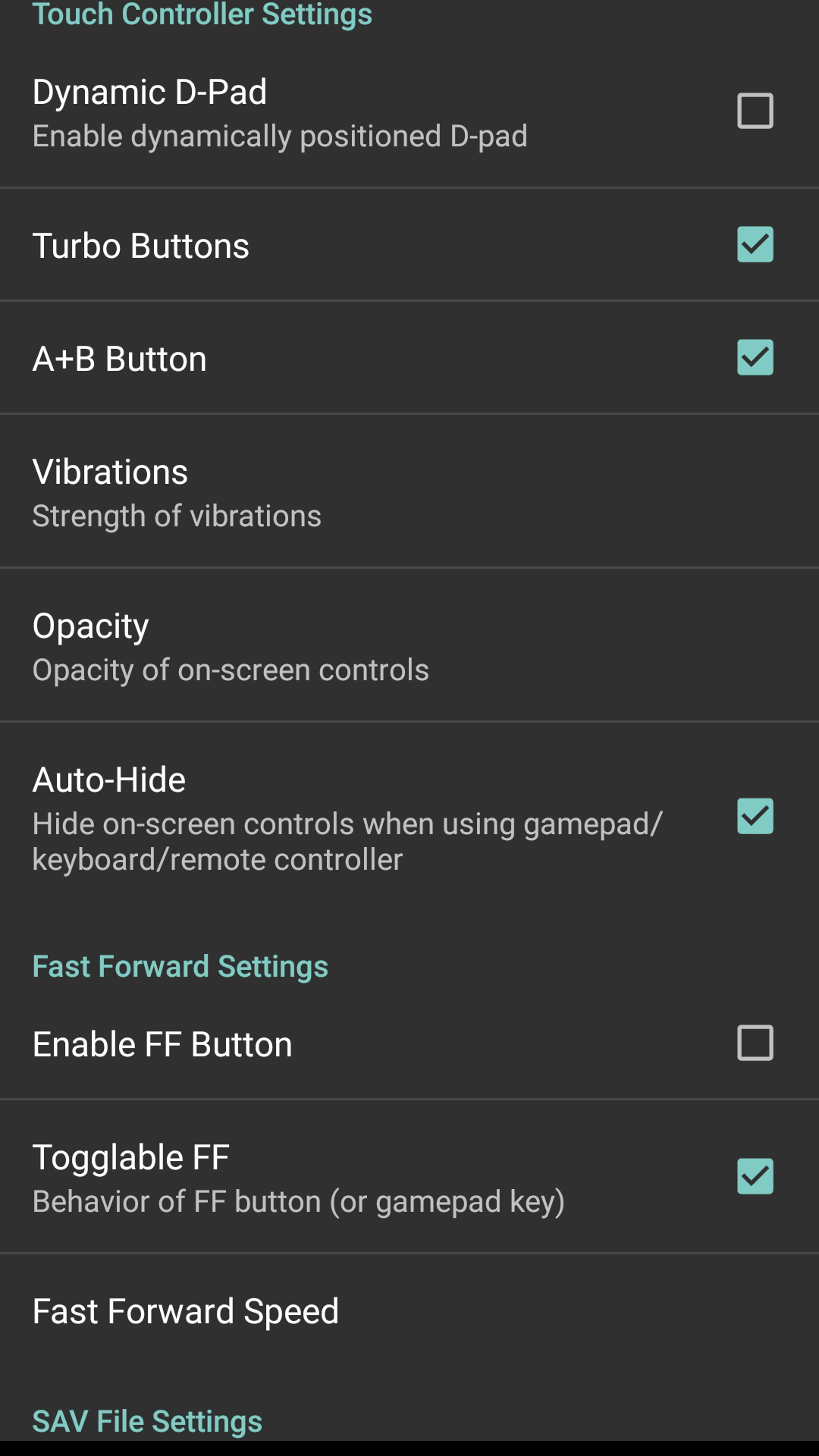The width and height of the screenshot is (819, 1456).
Task: Open Fast Forward Speed setting
Action: coord(409,1311)
